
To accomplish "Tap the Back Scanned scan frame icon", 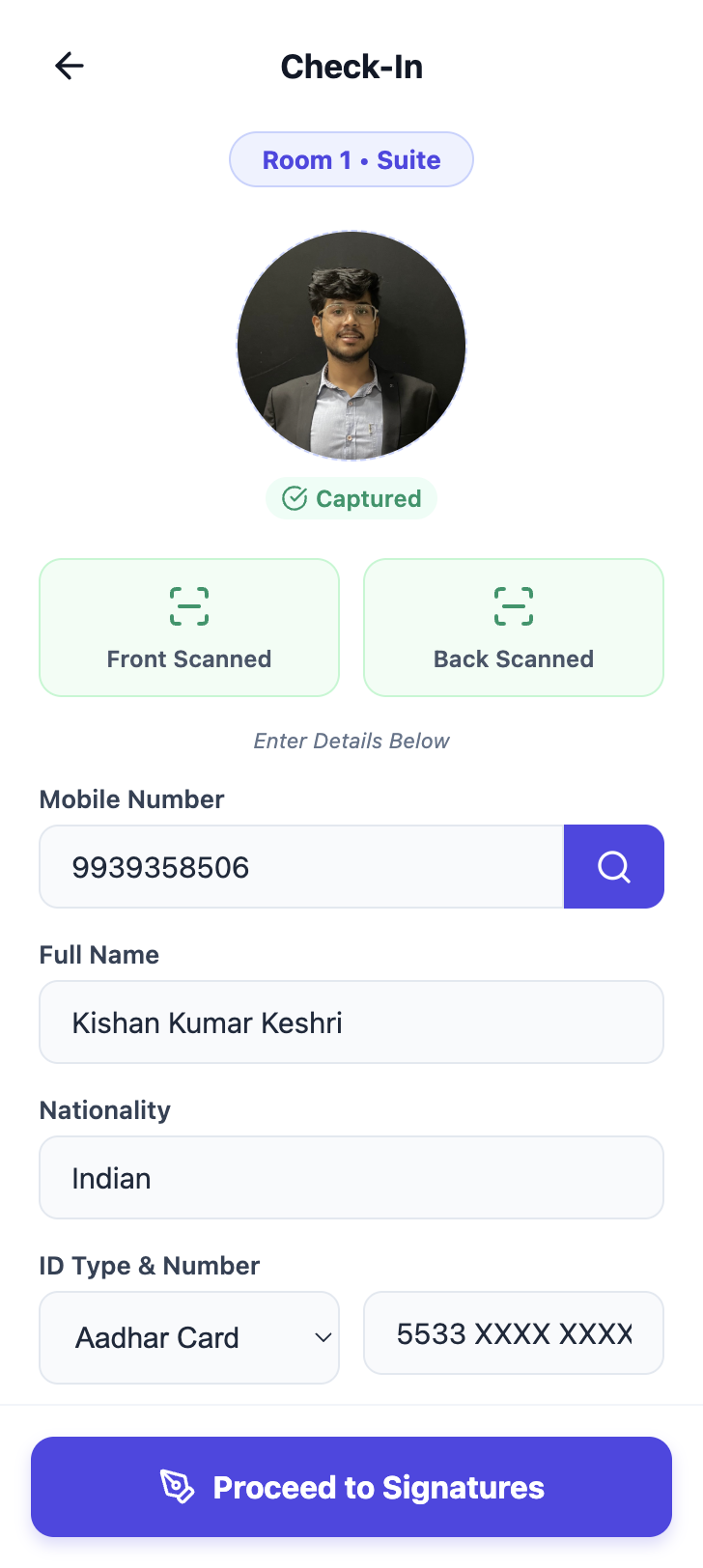I will [x=513, y=605].
